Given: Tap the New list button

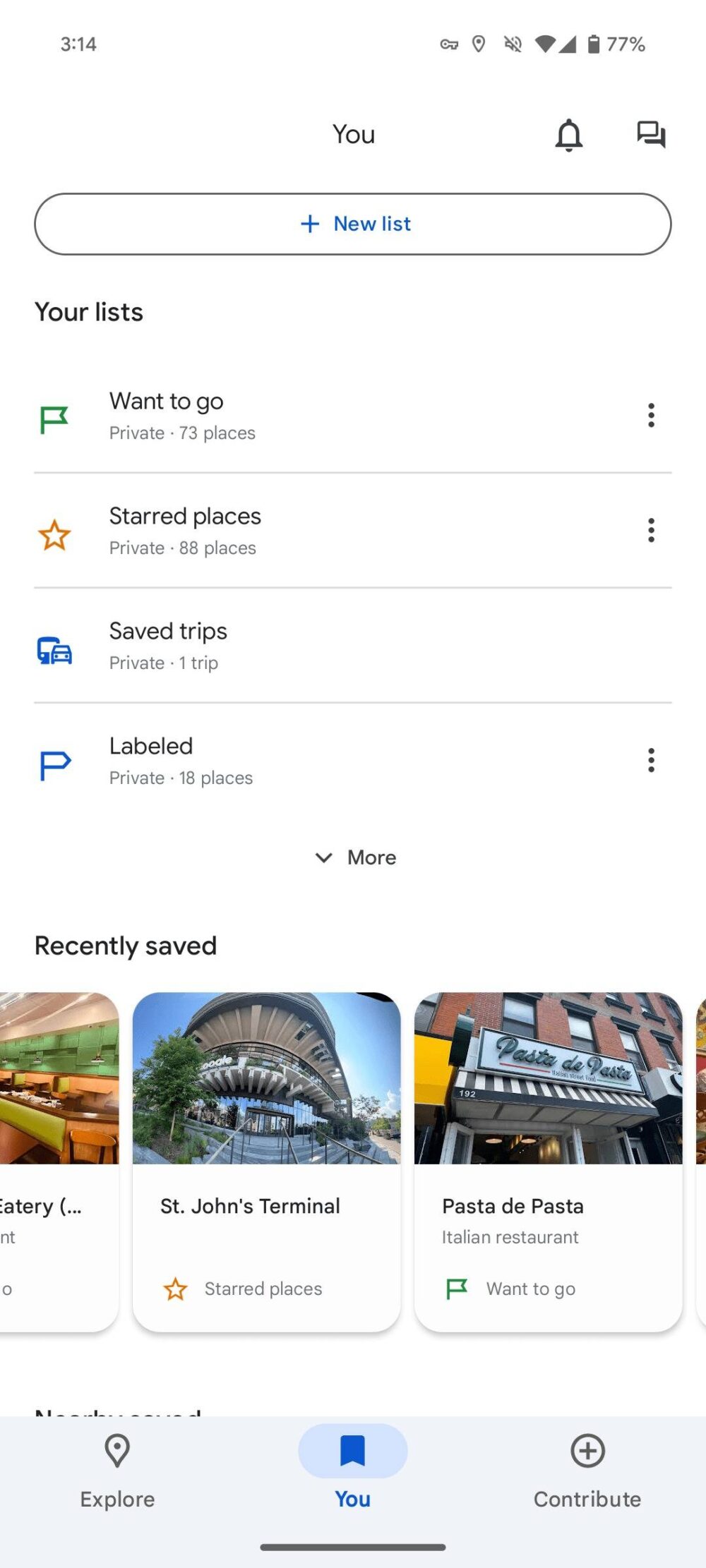Looking at the screenshot, I should click(353, 224).
